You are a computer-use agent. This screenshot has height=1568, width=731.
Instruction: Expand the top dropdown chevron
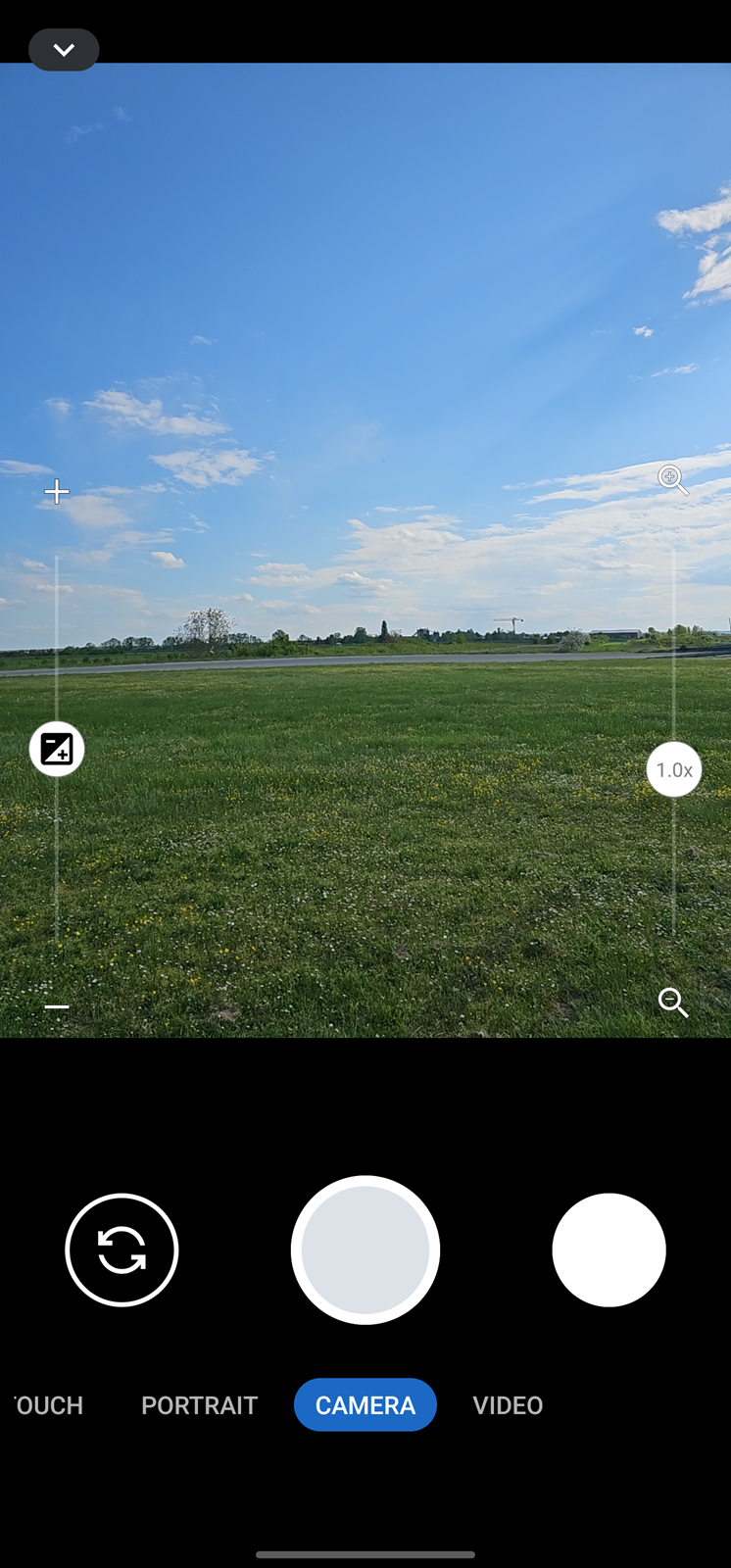coord(64,50)
